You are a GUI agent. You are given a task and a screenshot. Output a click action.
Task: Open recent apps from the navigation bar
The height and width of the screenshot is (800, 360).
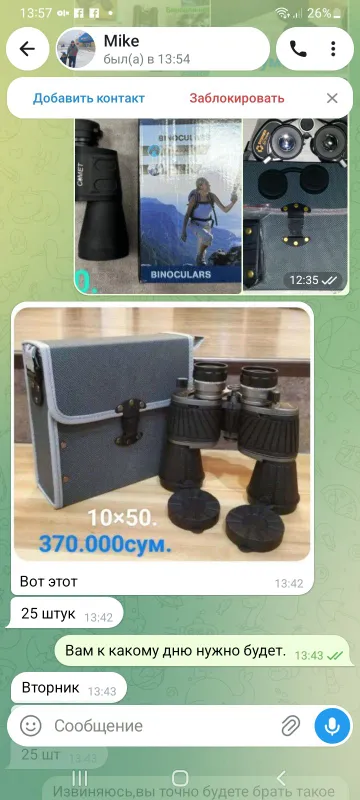pyautogui.click(x=80, y=779)
